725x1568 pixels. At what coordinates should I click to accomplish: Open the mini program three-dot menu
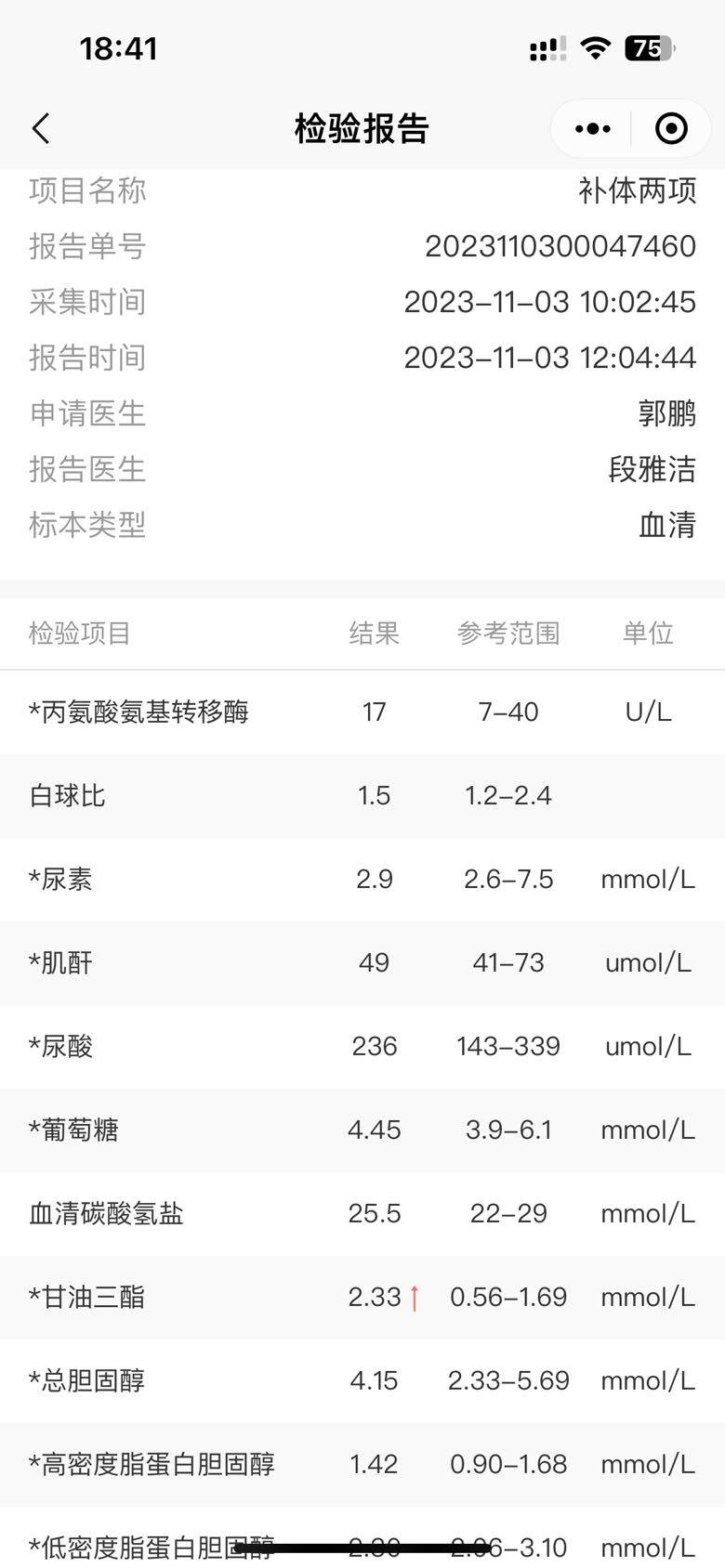(592, 128)
